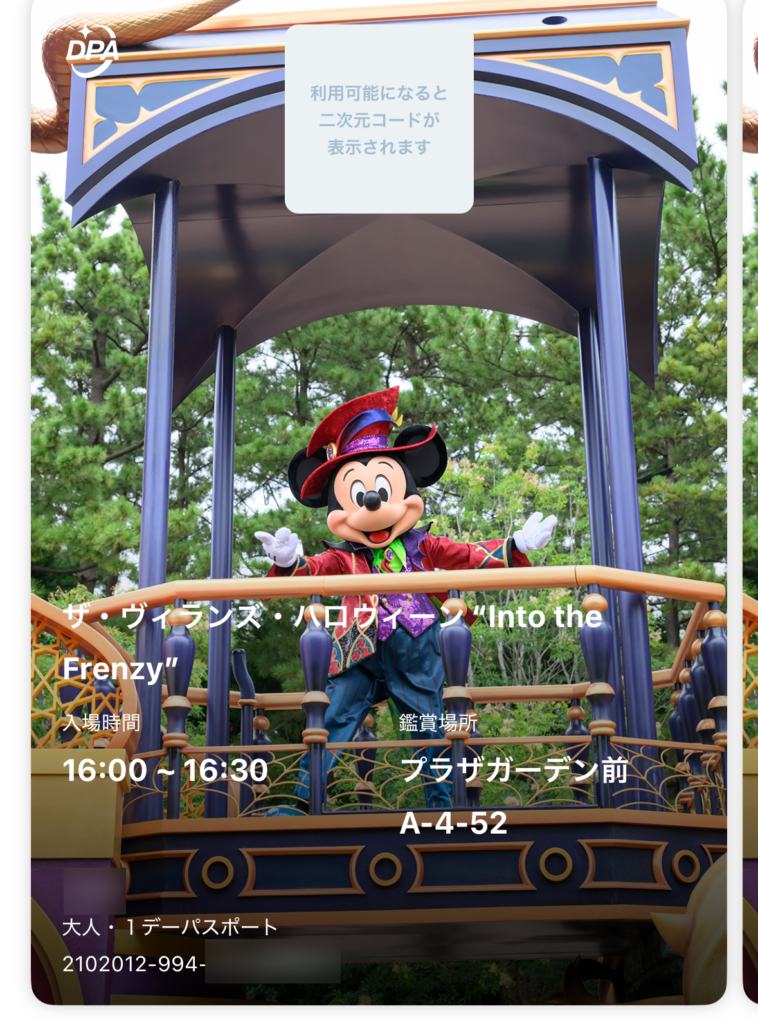Screen dimensions: 758x1024
Task: Open the Villains Halloween Into the Frenzy pass card
Action: (x=332, y=642)
